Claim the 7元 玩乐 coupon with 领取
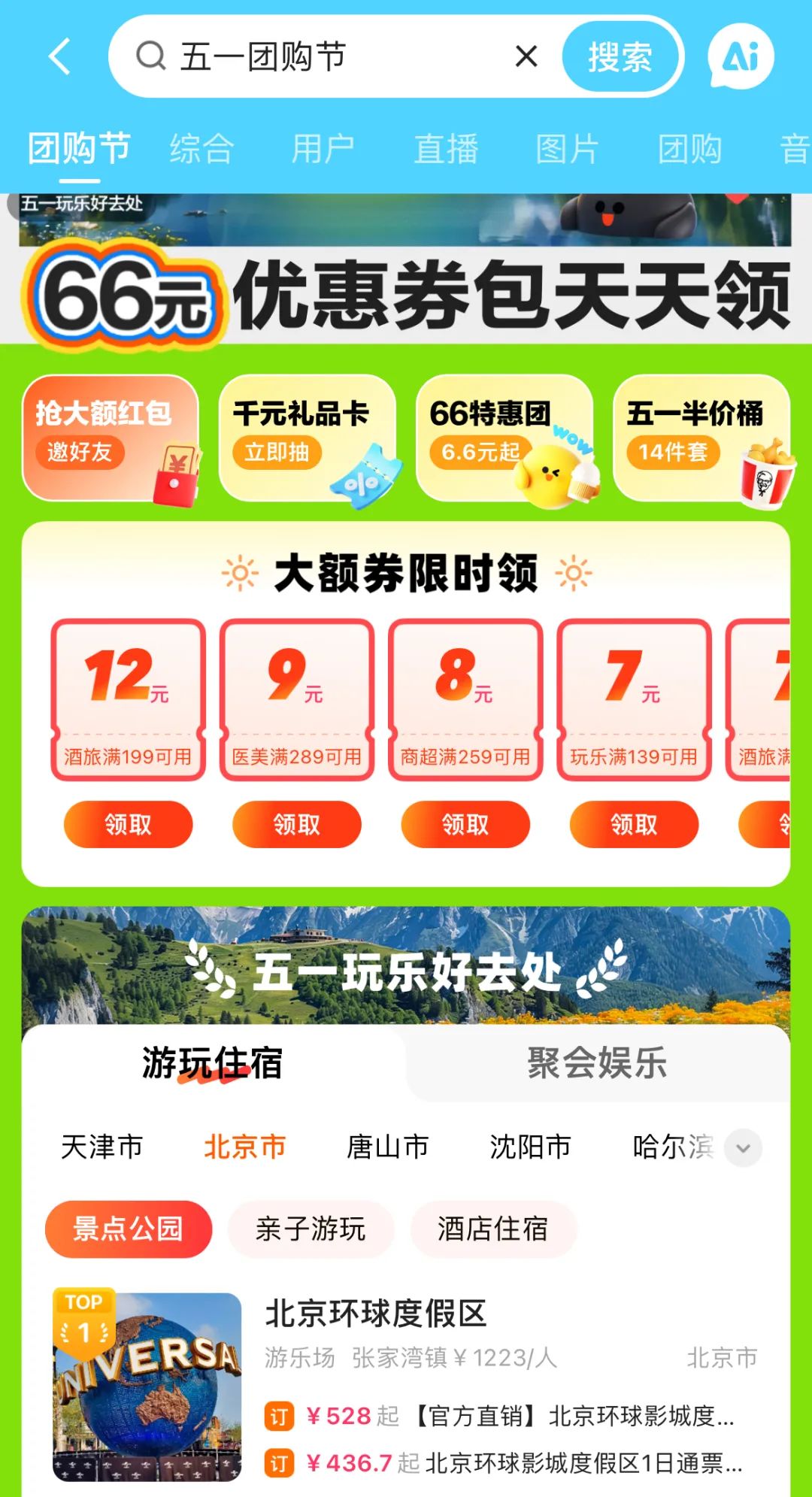The image size is (812, 1497). [634, 825]
